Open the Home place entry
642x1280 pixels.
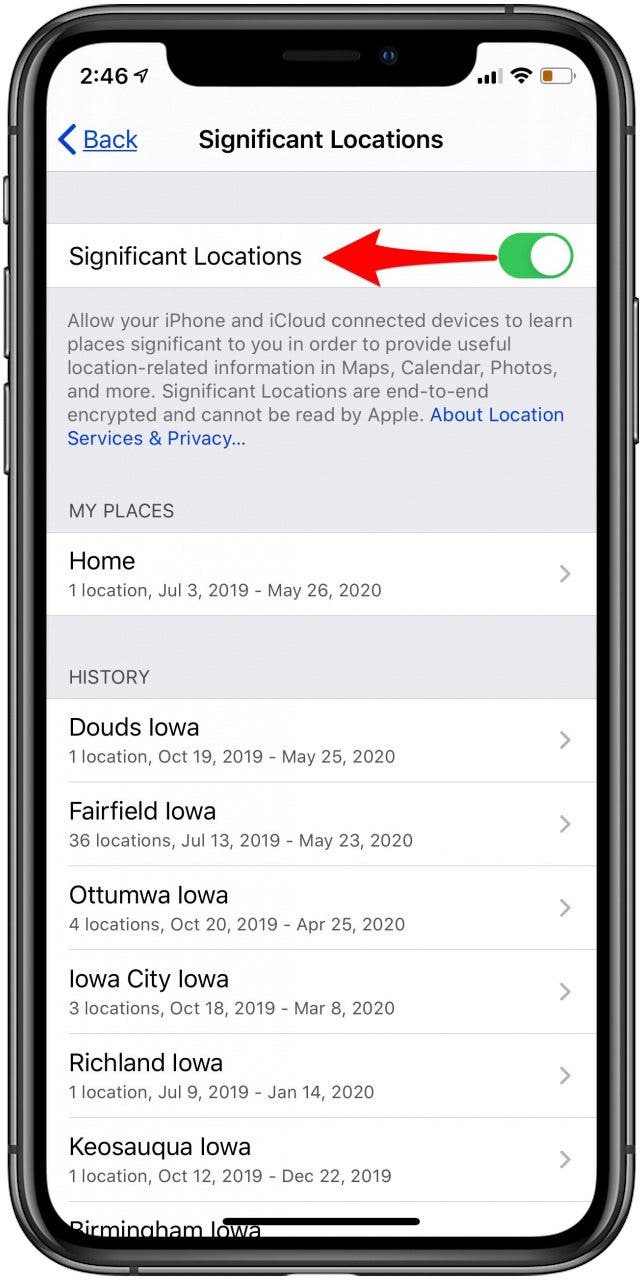coord(320,574)
